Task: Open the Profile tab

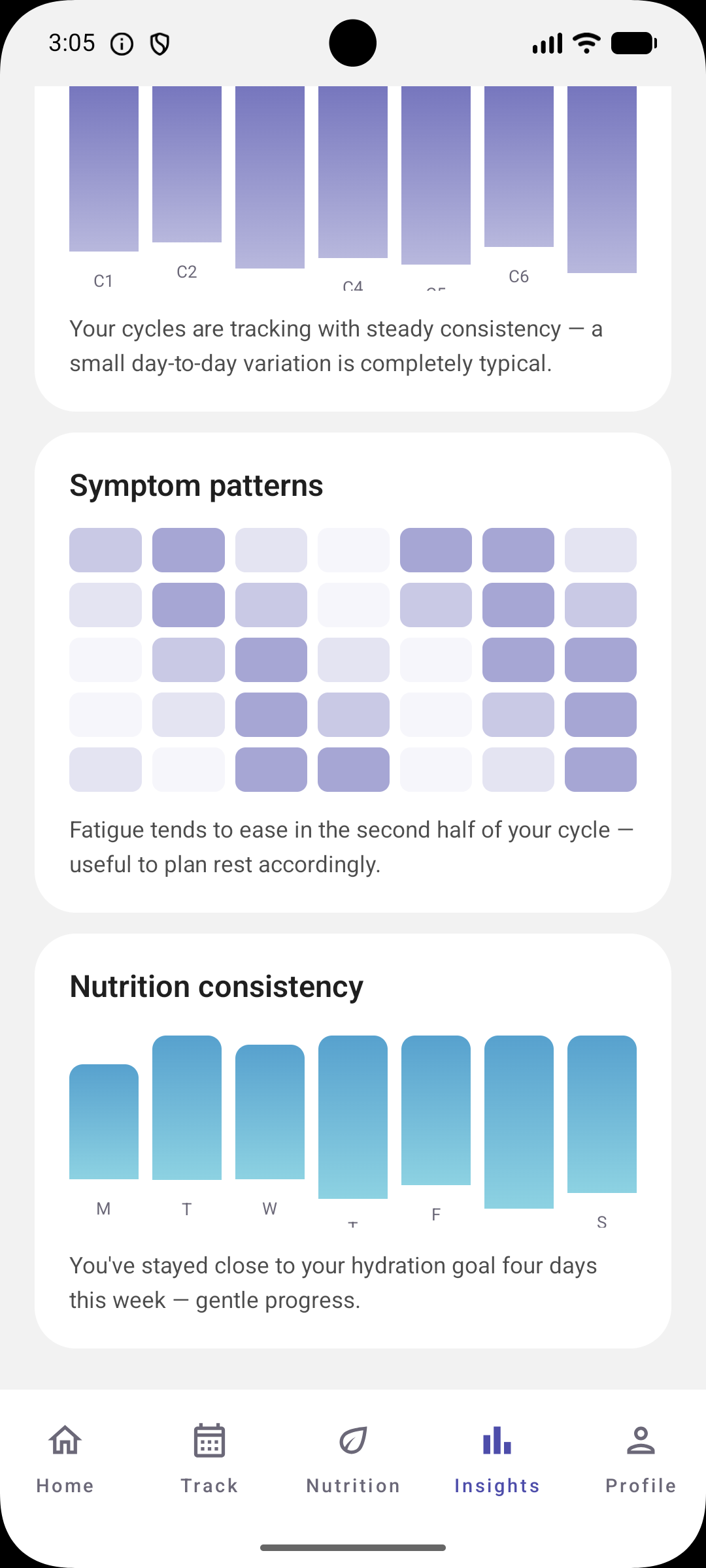Action: [641, 1460]
